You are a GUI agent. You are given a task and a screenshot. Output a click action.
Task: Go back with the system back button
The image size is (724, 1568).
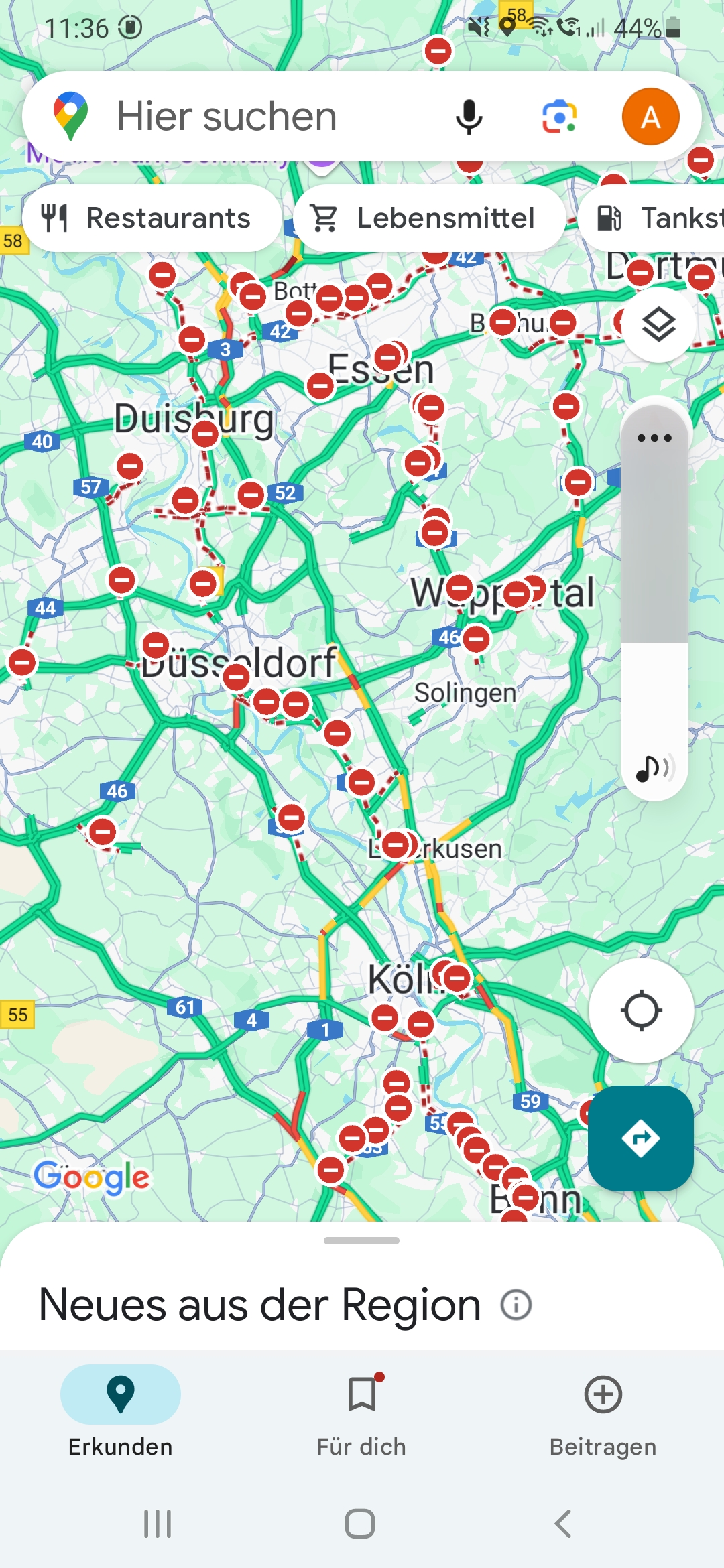click(x=563, y=1524)
